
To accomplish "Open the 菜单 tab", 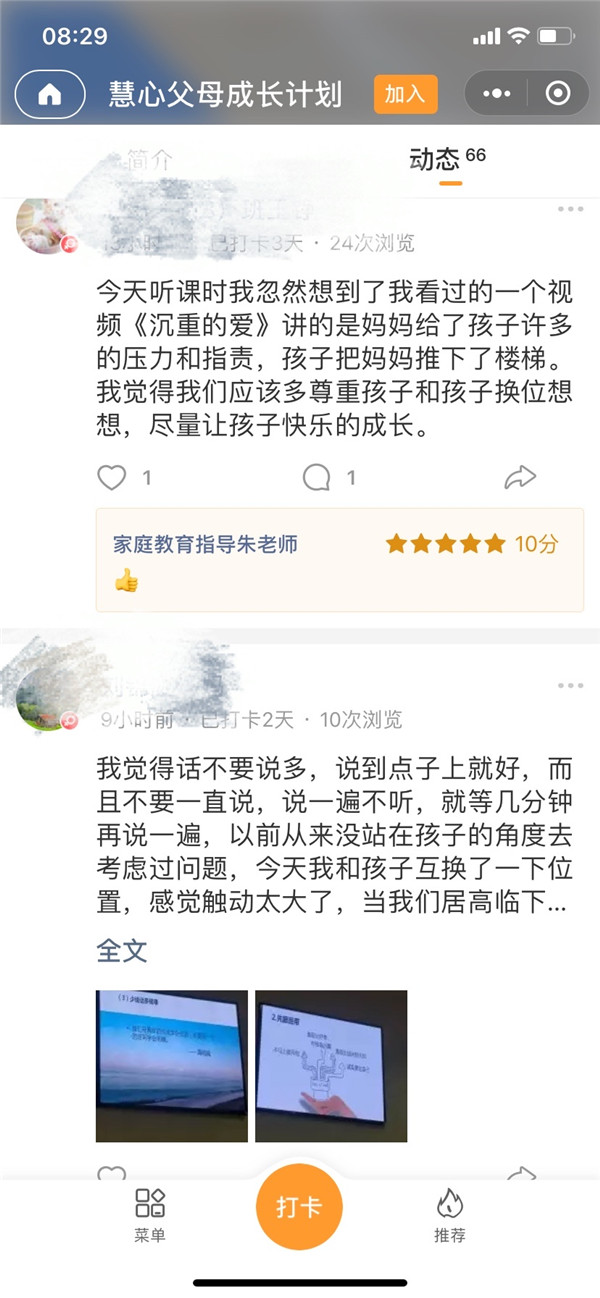I will pos(150,1215).
